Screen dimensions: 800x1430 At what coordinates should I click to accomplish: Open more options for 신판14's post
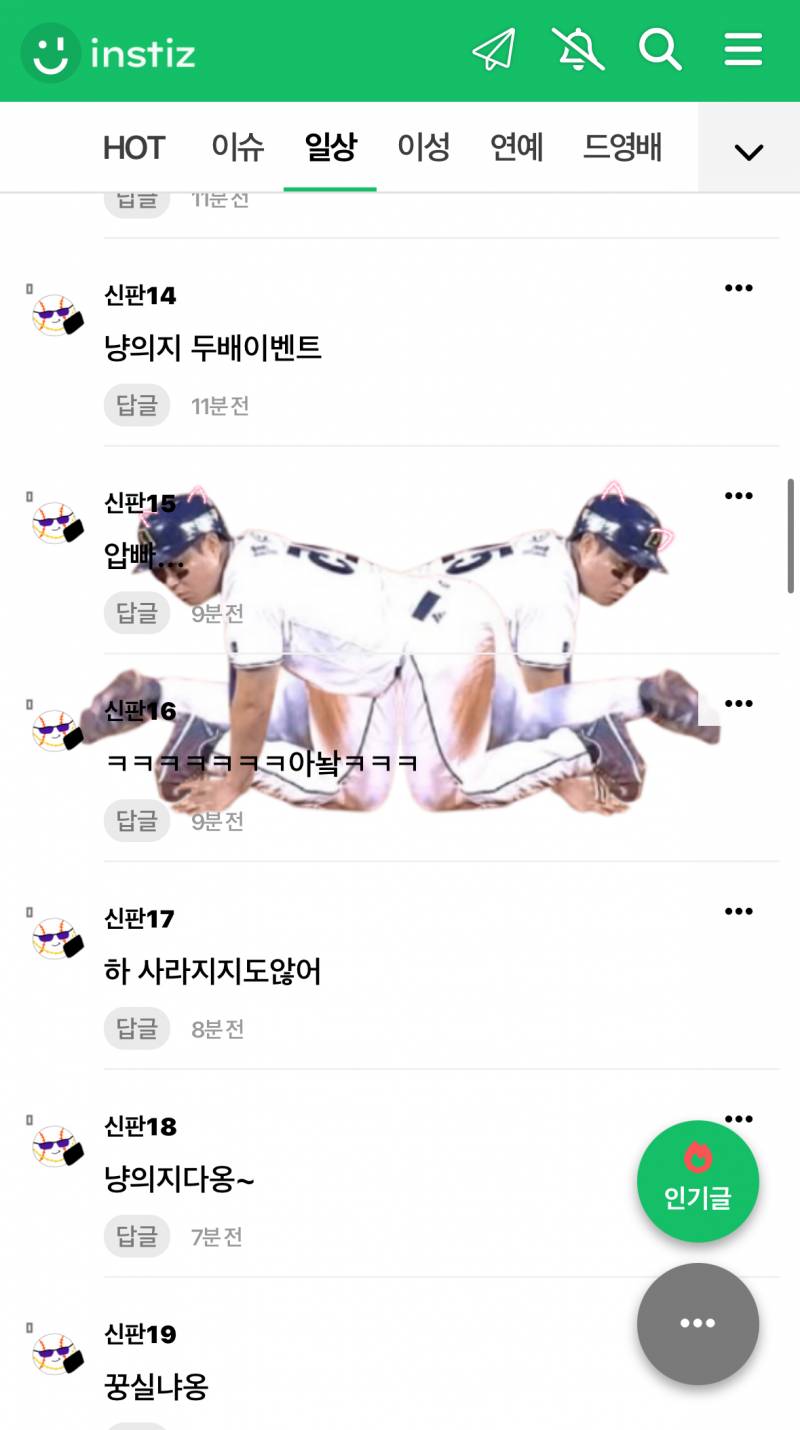tap(738, 287)
